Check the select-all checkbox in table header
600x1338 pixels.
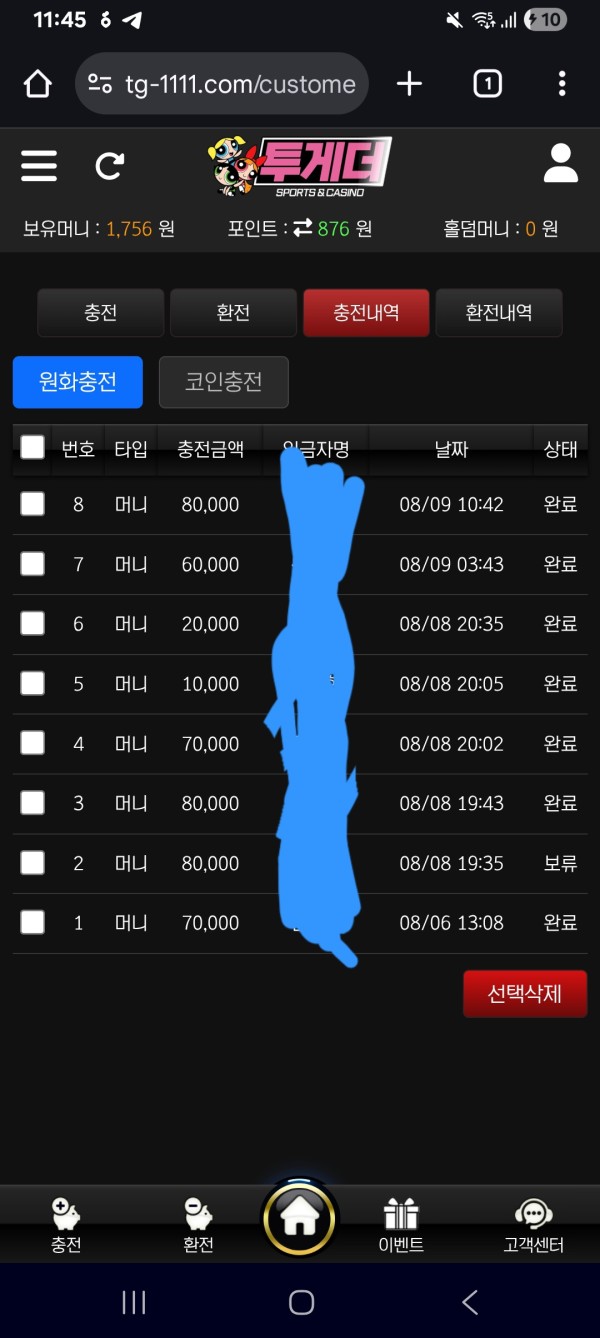(x=33, y=447)
